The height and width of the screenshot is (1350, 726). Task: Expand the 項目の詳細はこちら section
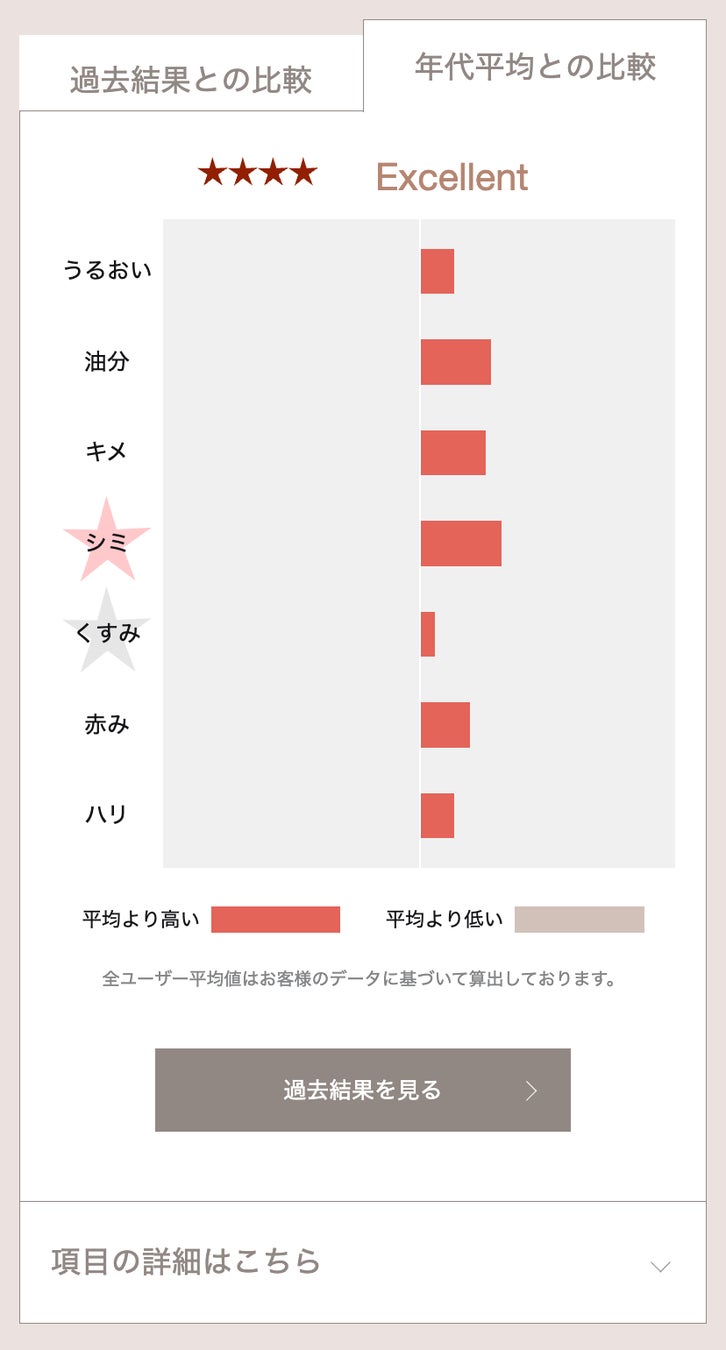[x=363, y=1262]
